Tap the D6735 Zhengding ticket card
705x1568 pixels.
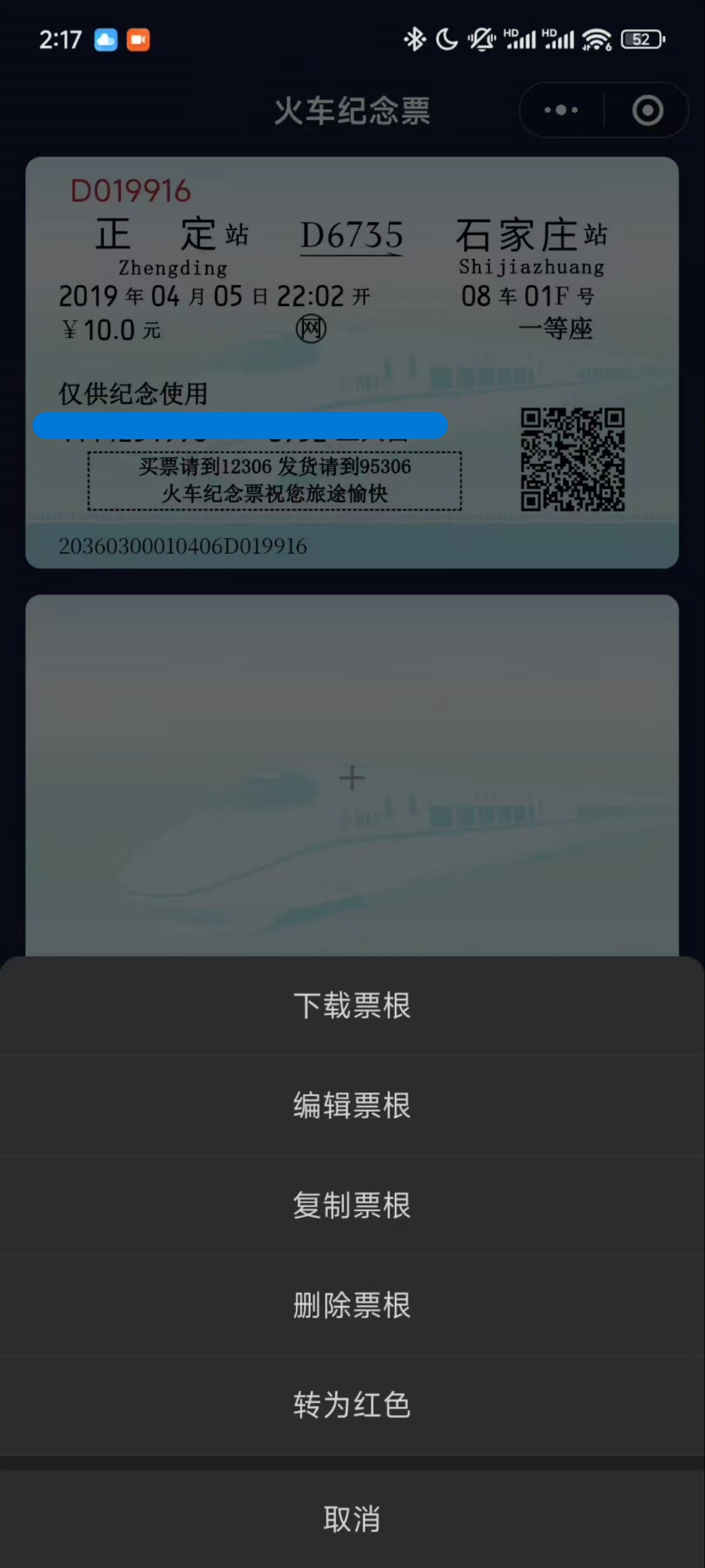pyautogui.click(x=352, y=362)
